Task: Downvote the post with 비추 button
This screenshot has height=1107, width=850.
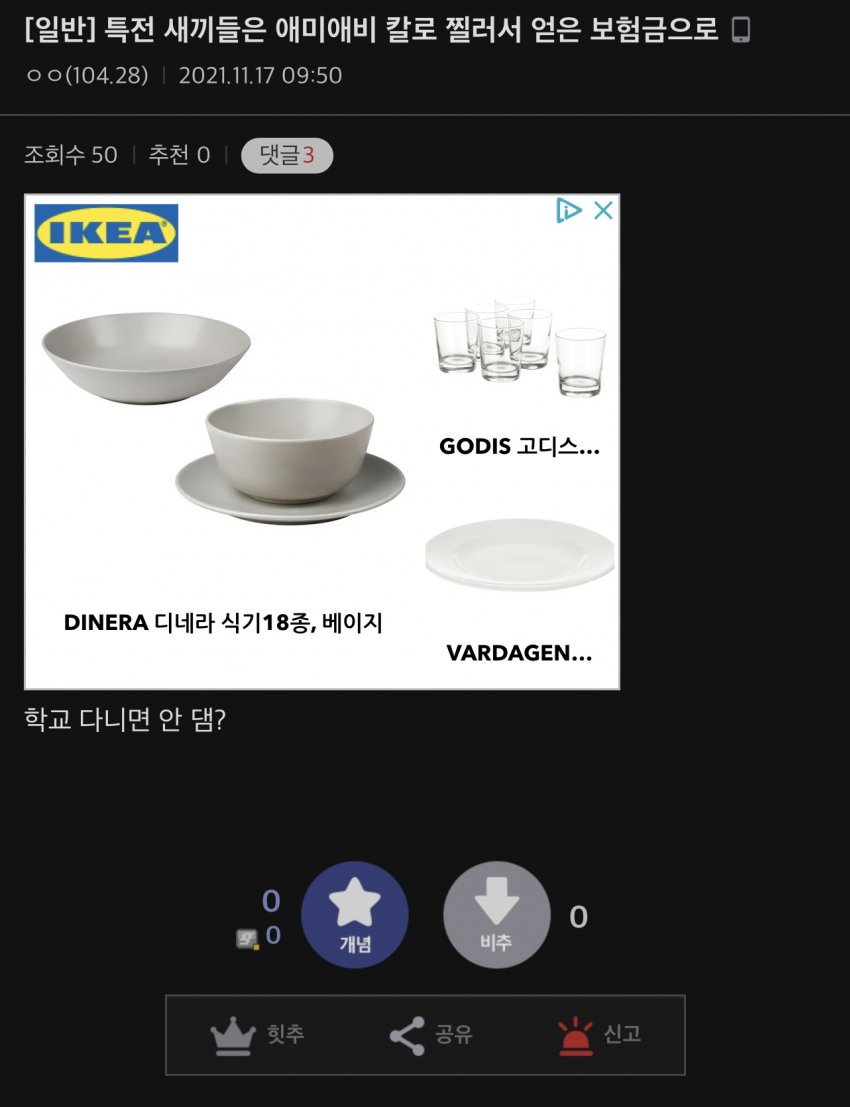Action: coord(496,914)
